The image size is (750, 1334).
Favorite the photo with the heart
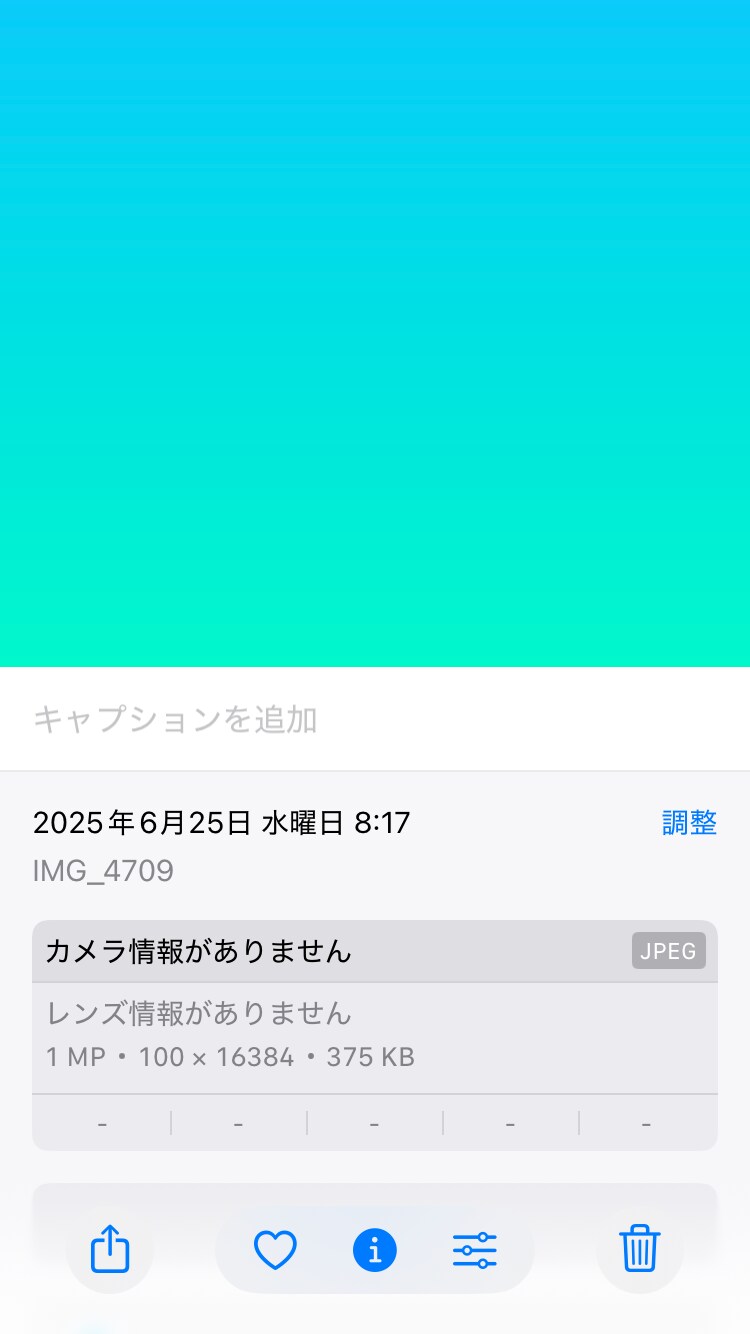(x=275, y=1250)
